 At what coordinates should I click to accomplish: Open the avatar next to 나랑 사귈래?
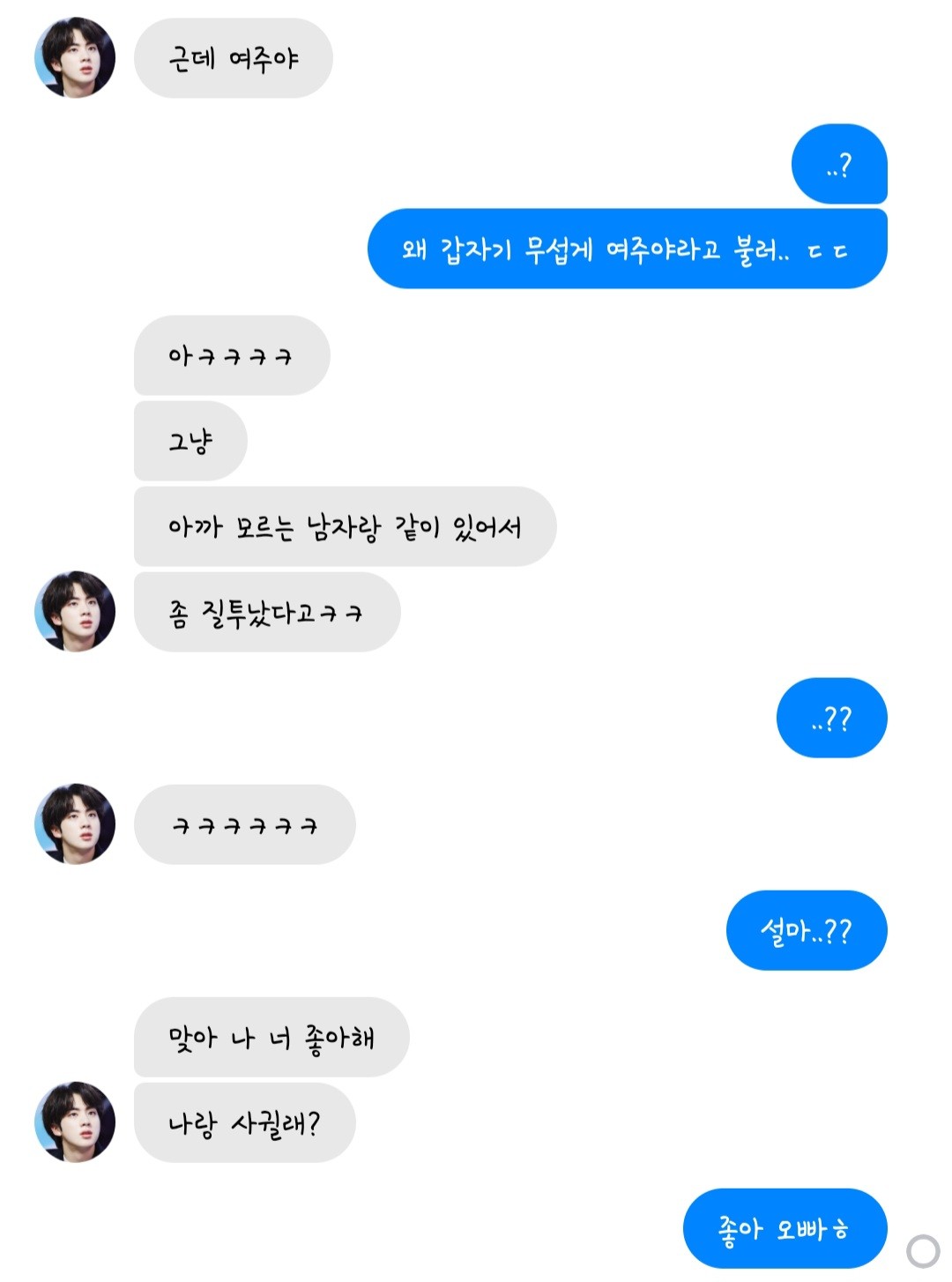[75, 1122]
